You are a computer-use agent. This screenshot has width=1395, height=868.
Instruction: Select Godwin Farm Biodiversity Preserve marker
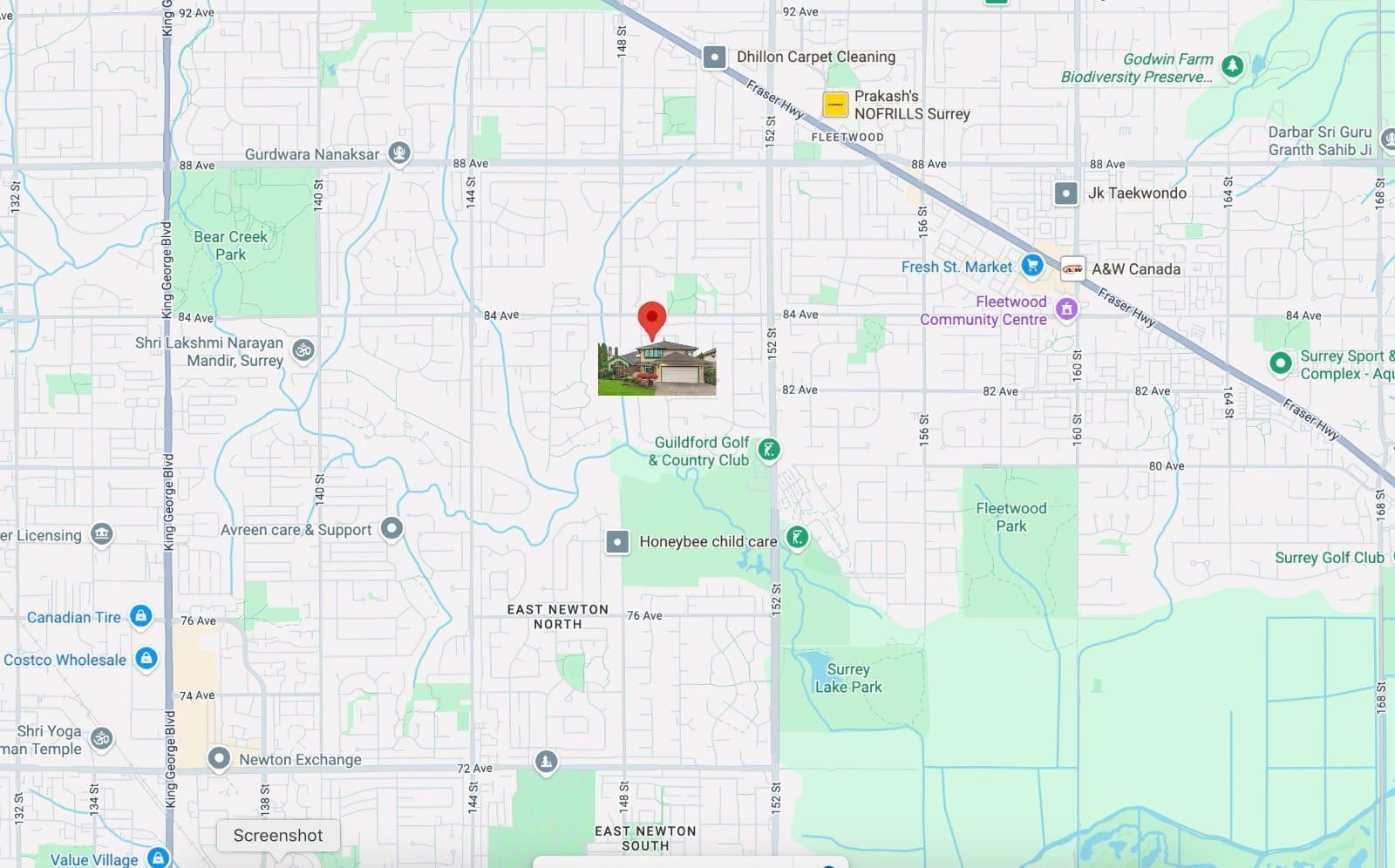pos(1232,65)
